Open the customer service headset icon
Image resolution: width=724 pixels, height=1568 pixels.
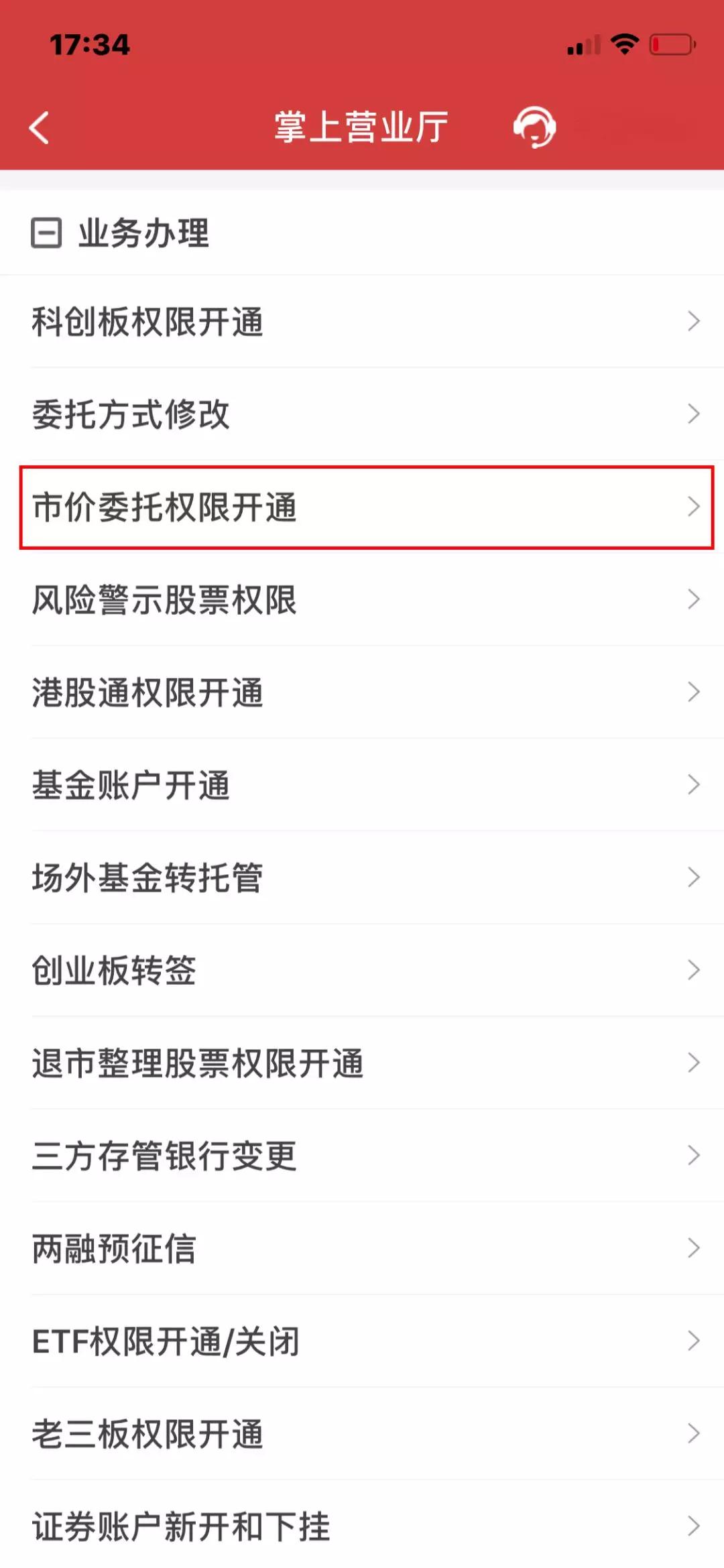pyautogui.click(x=533, y=126)
